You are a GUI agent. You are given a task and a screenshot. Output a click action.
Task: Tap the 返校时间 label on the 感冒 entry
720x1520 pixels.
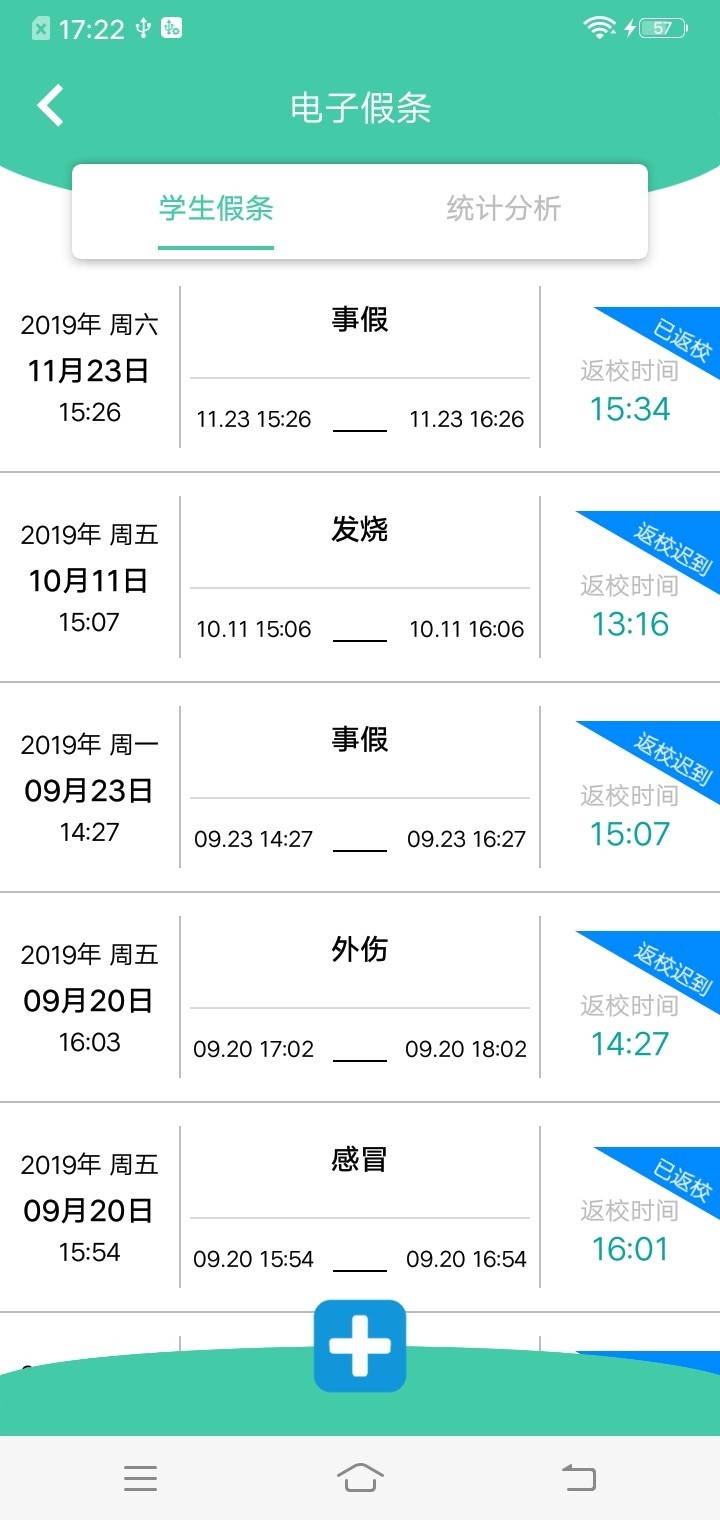(x=629, y=1212)
